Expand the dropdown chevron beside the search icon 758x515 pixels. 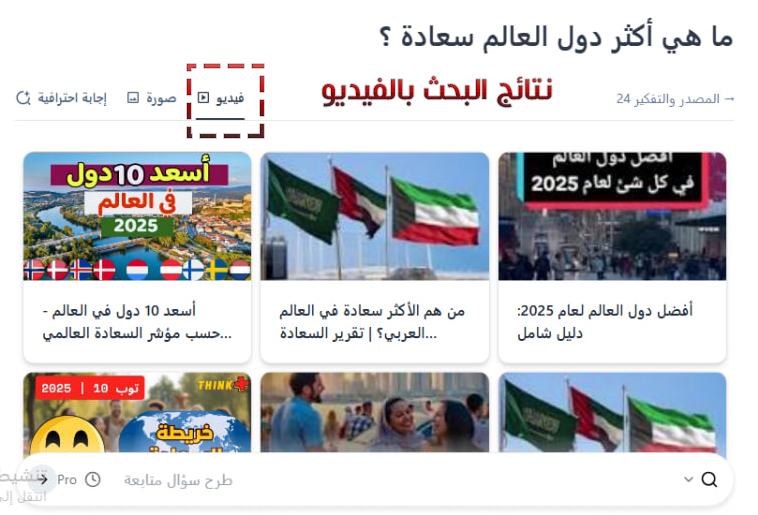(688, 480)
